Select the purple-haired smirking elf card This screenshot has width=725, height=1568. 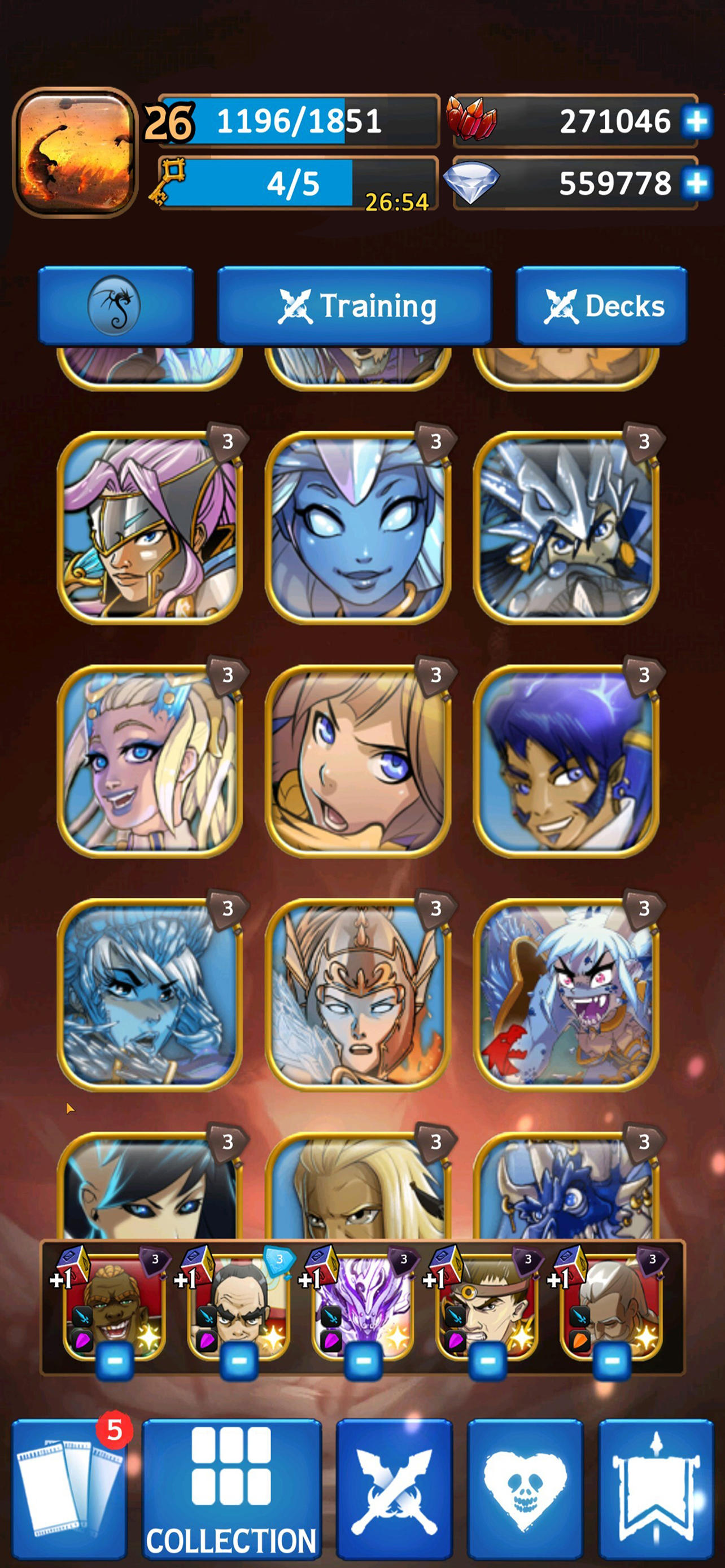(566, 761)
